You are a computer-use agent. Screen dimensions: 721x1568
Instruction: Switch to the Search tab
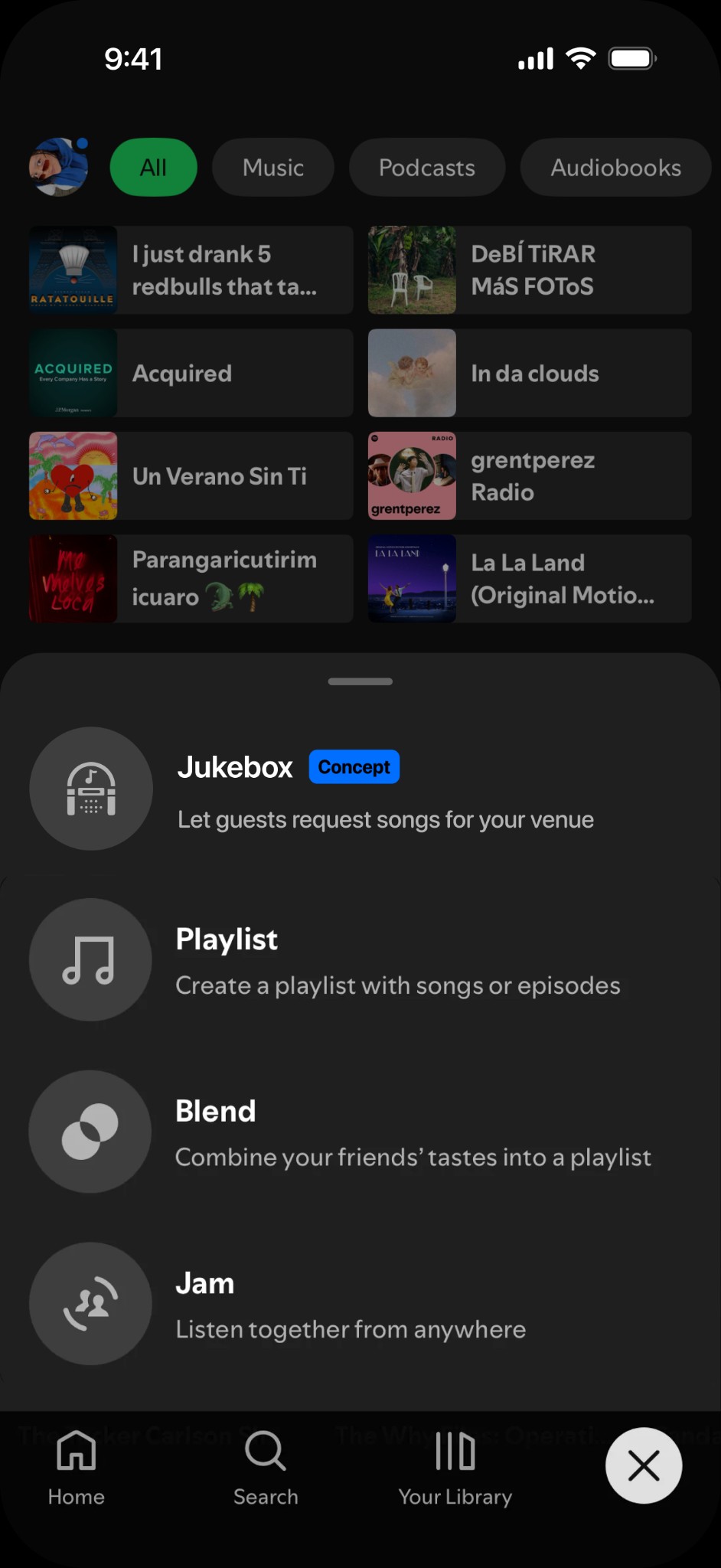266,1468
